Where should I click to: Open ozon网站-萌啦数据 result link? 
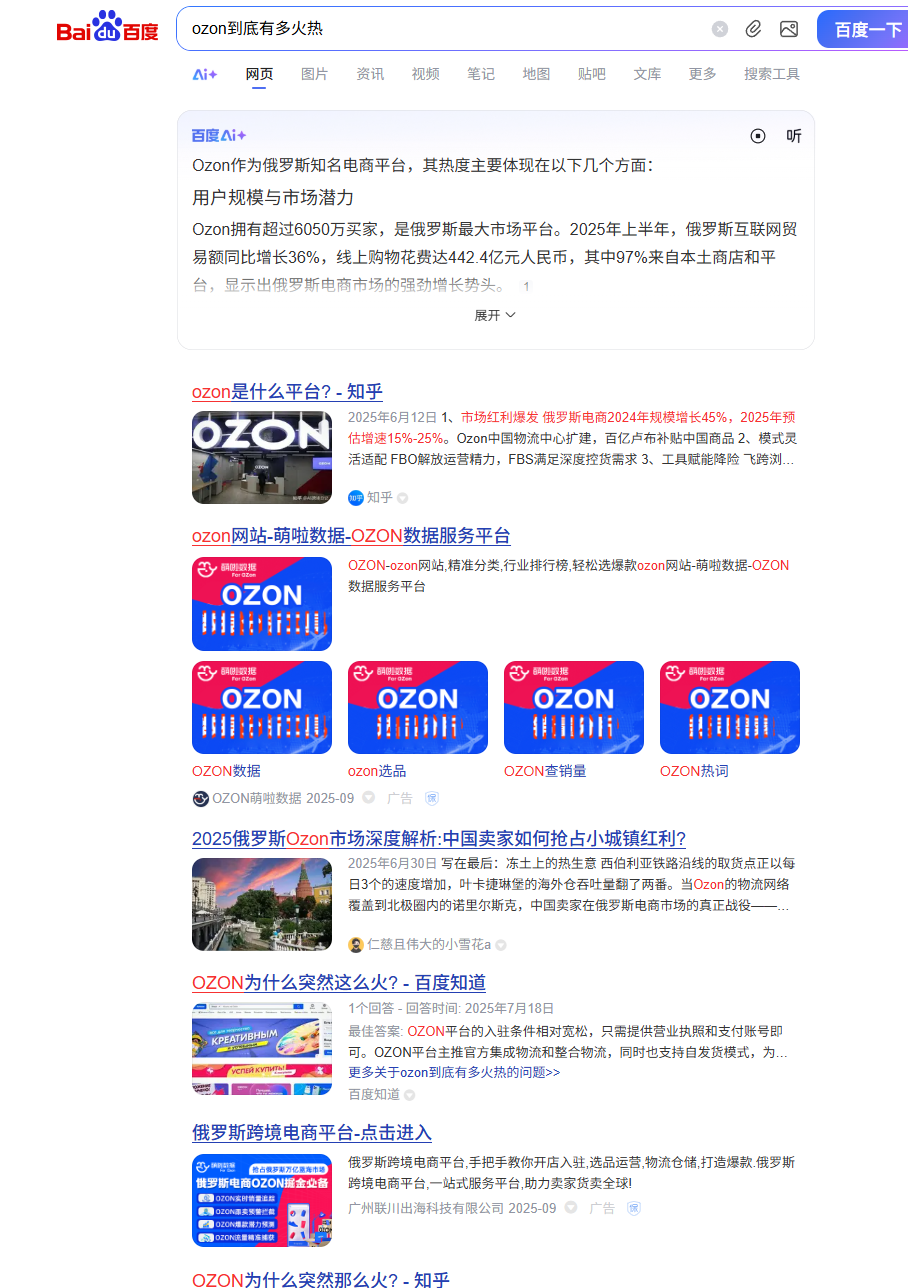click(351, 535)
